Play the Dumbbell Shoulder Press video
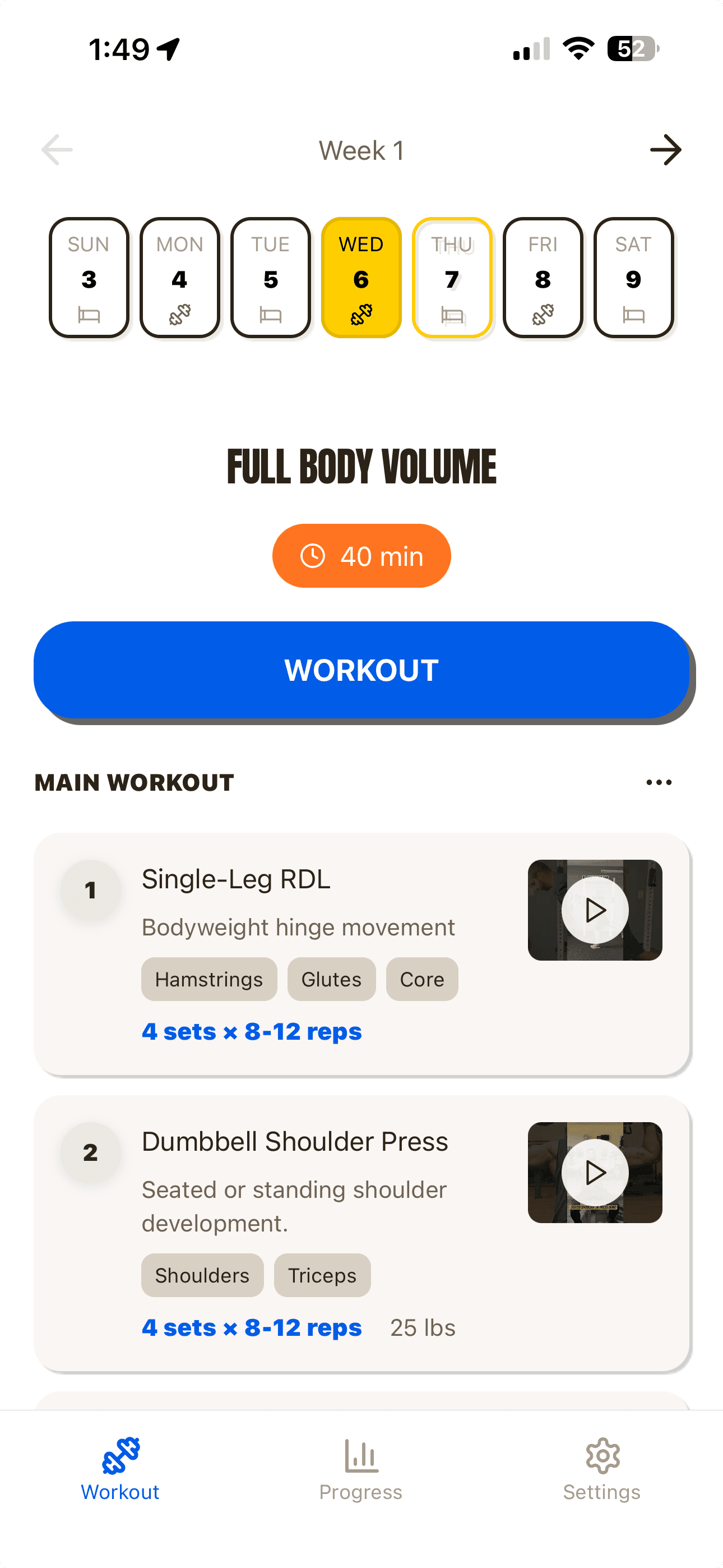The width and height of the screenshot is (723, 1568). (x=595, y=1172)
